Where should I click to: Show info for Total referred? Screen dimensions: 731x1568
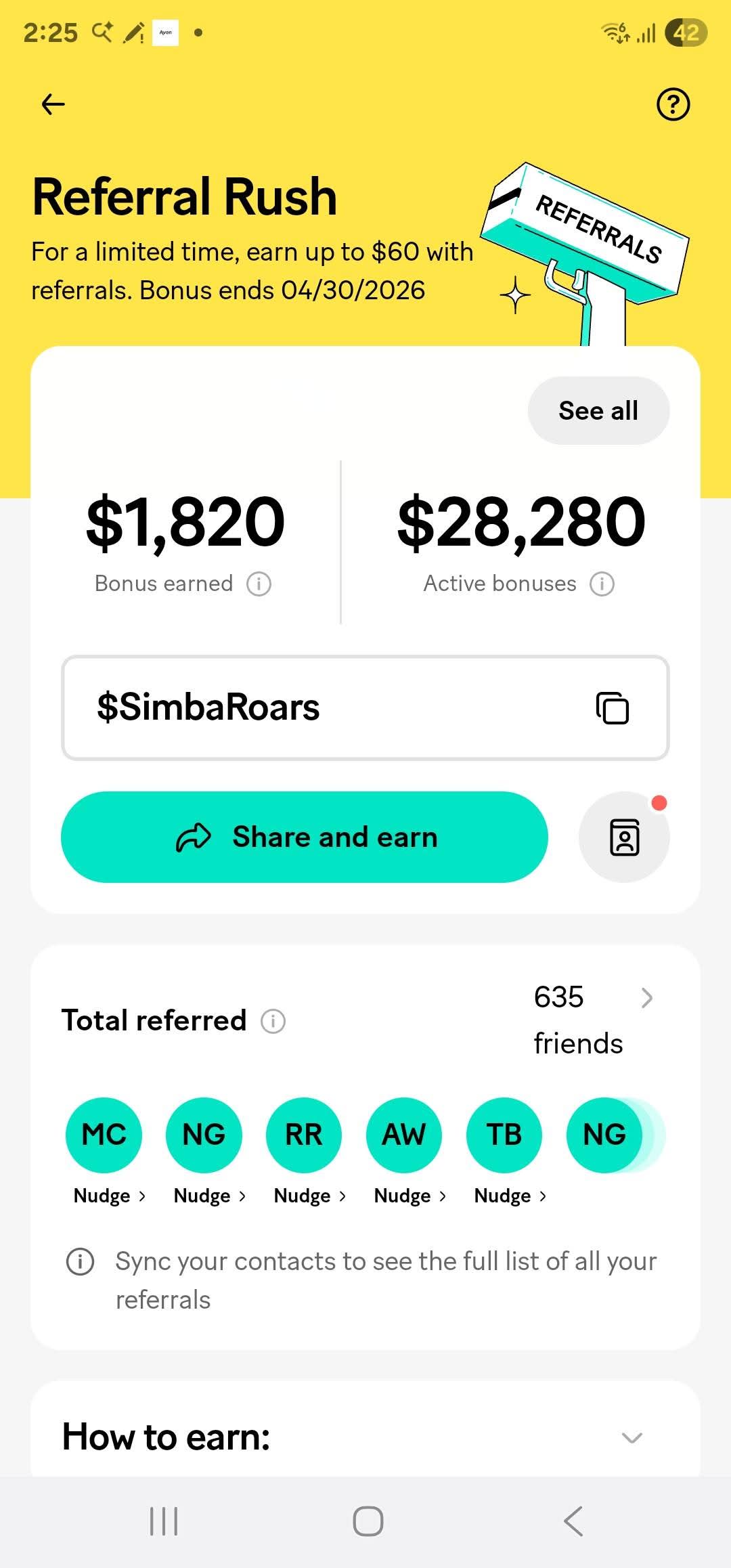point(273,1021)
